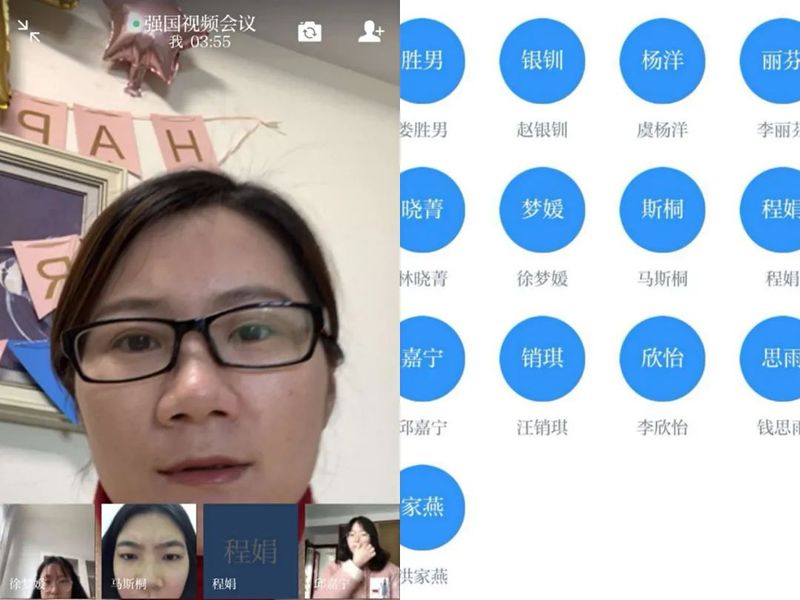Switch the camera with the flip icon
The height and width of the screenshot is (600, 800).
[x=310, y=32]
